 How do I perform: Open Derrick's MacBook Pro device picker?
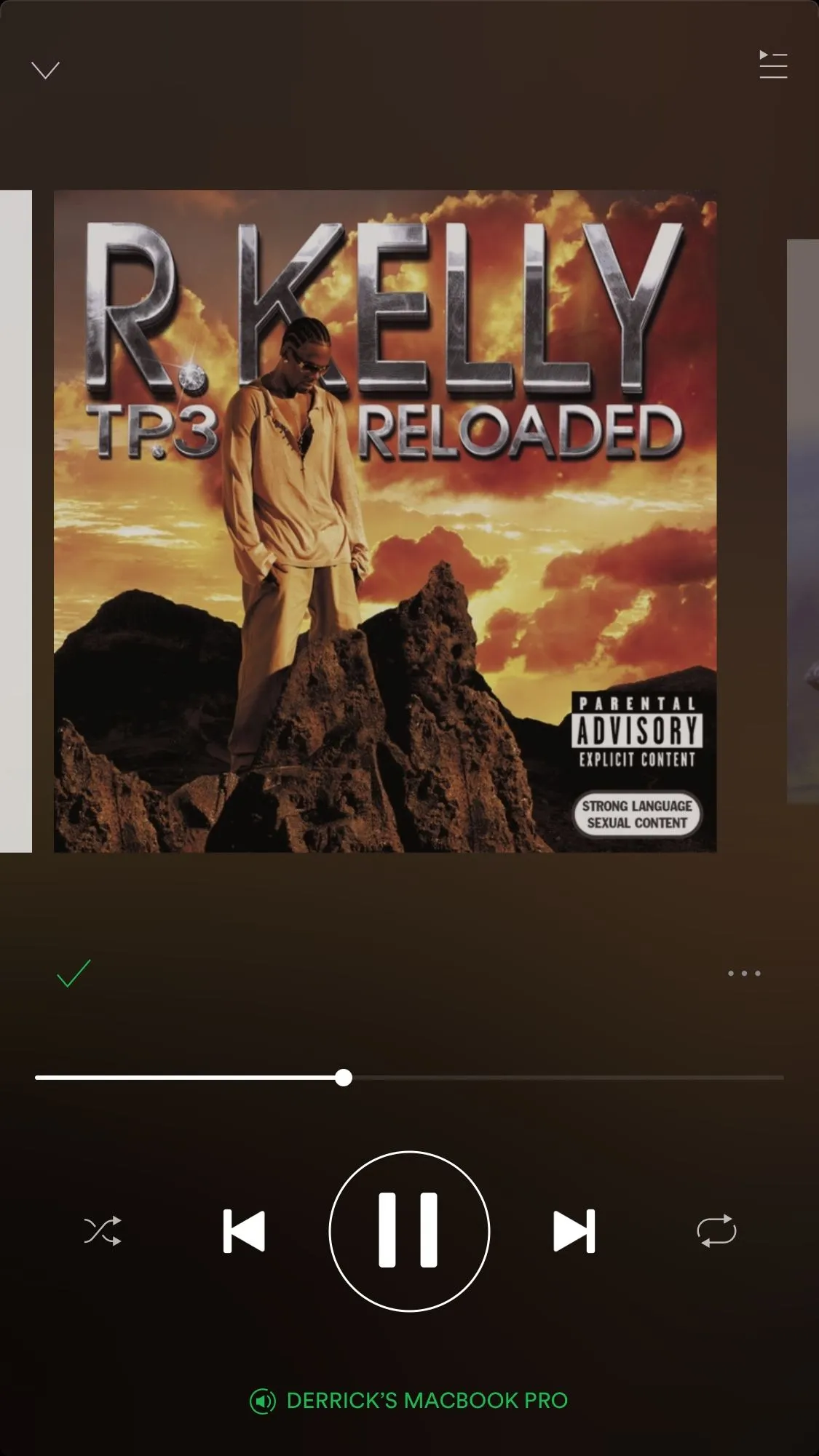click(409, 1401)
